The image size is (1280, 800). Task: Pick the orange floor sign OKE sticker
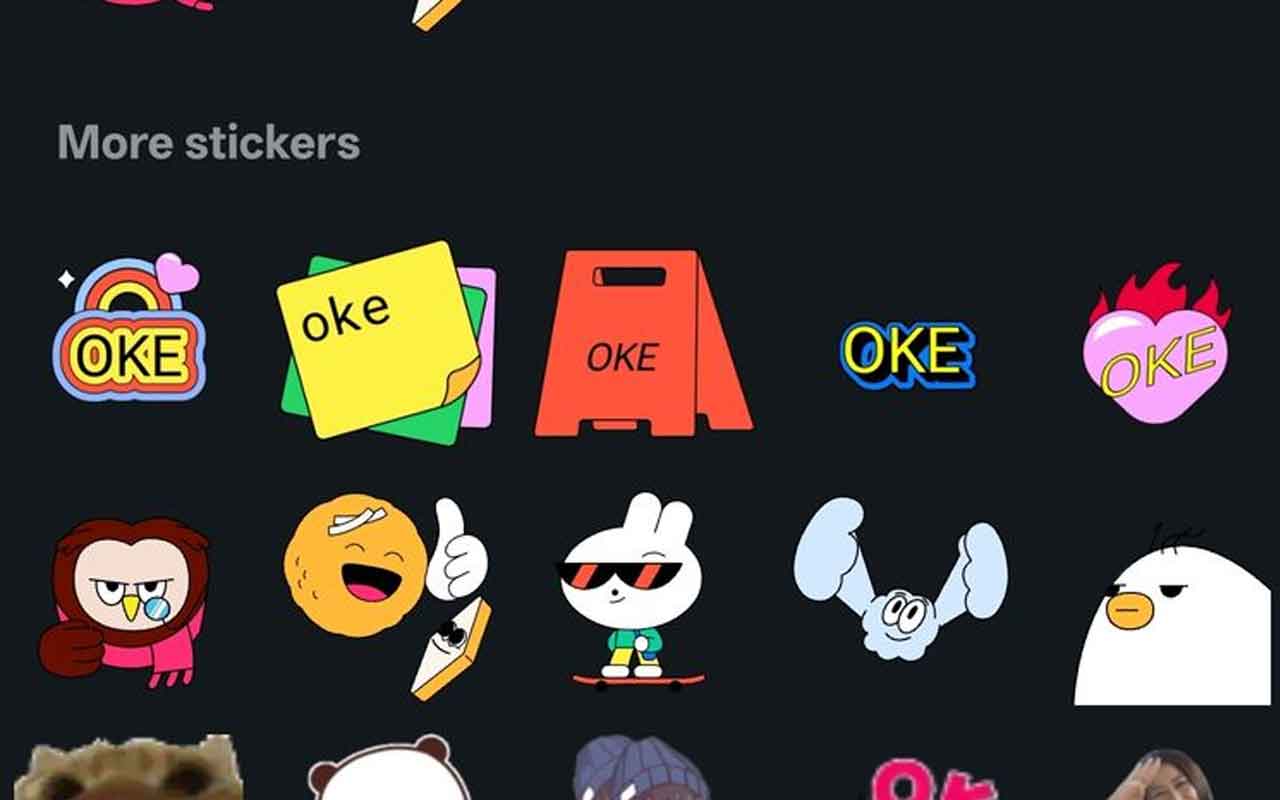coord(642,343)
